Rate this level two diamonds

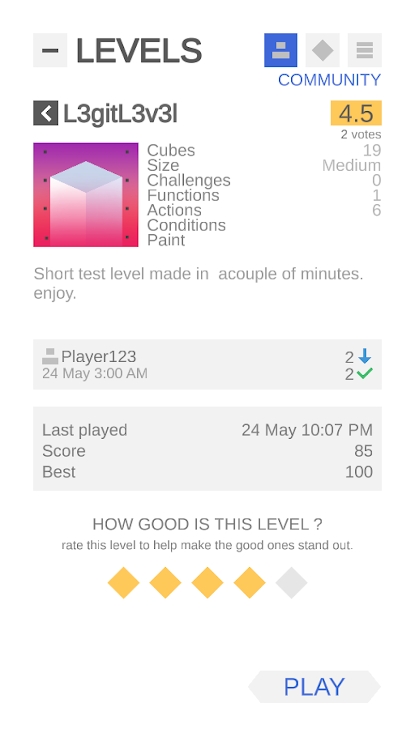pos(165,583)
